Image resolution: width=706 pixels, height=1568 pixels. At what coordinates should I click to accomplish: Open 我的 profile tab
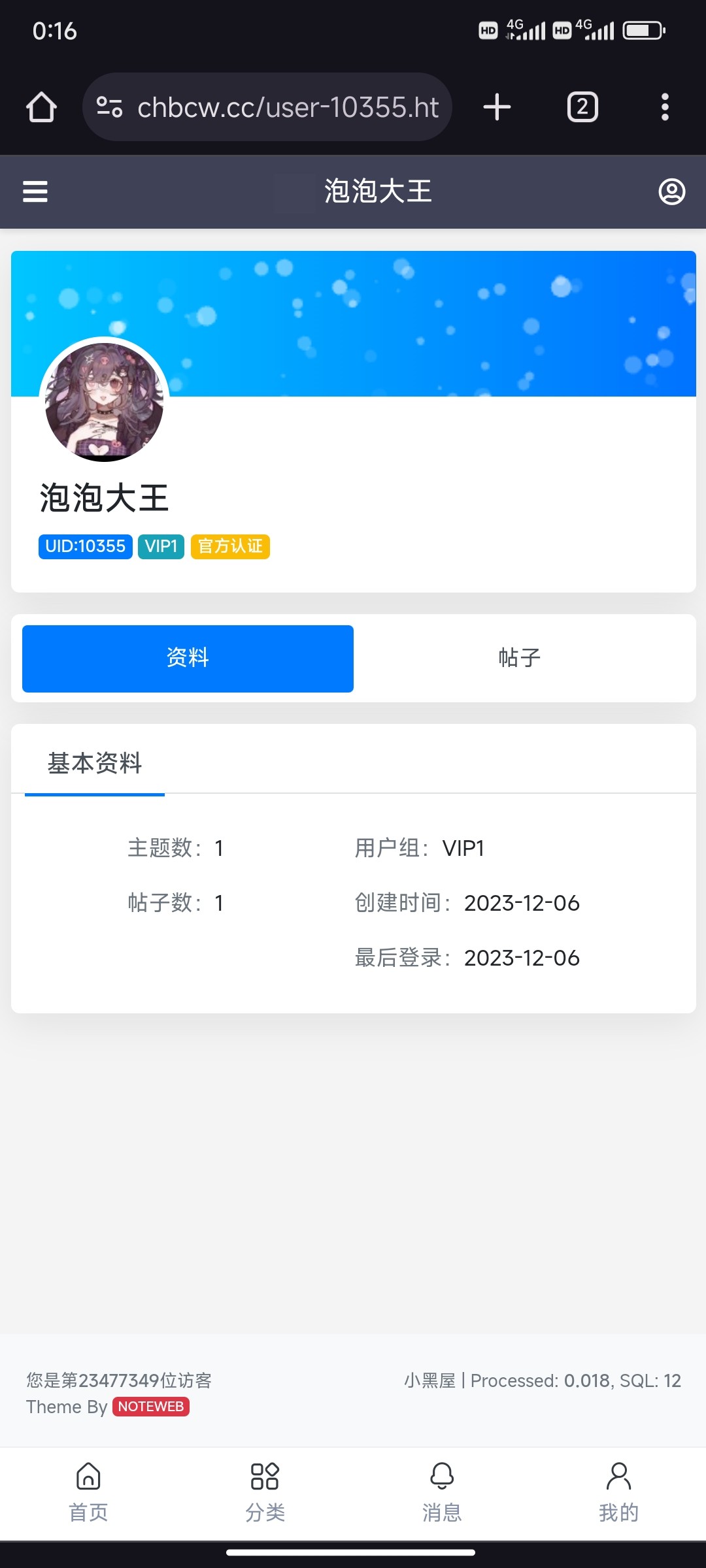coord(618,1493)
